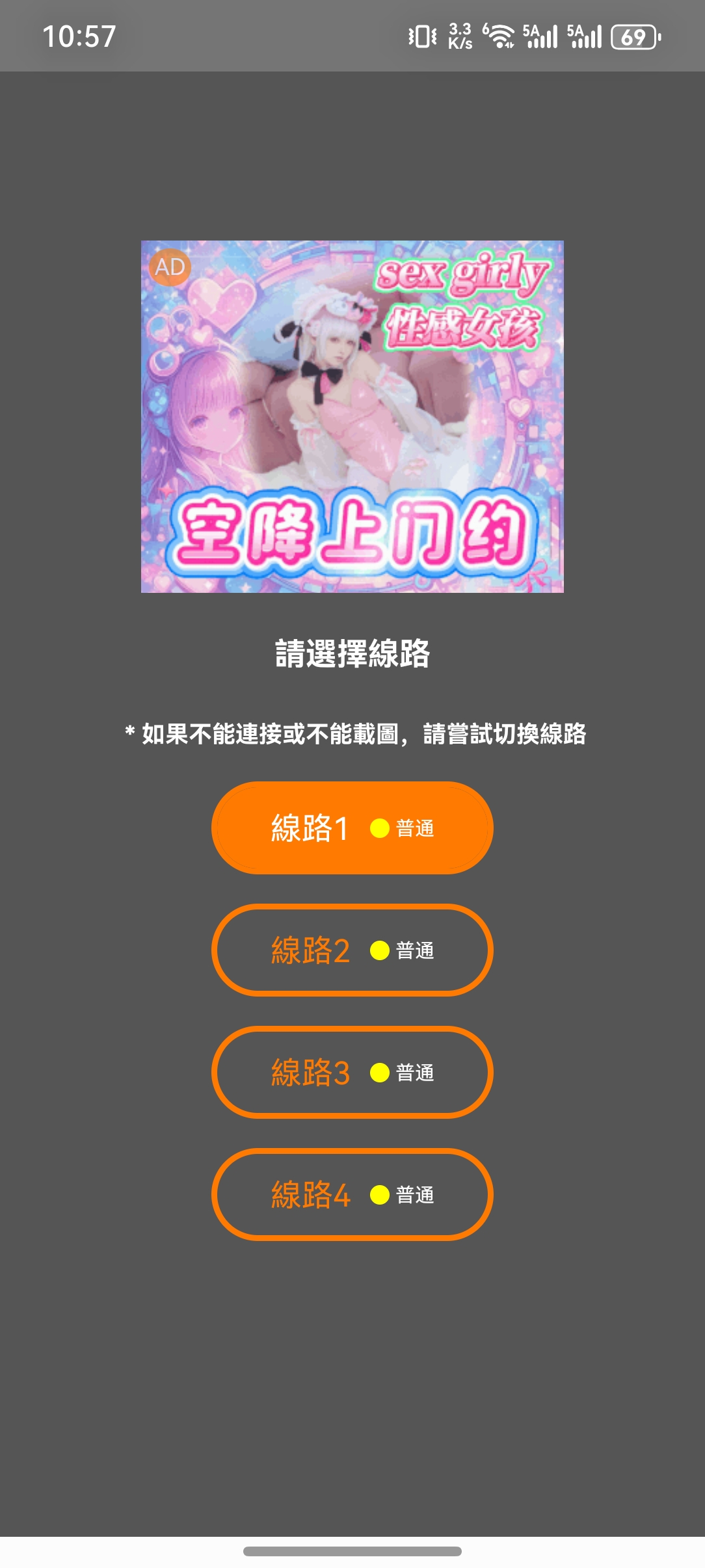Select the 線路1 route button

pos(352,828)
